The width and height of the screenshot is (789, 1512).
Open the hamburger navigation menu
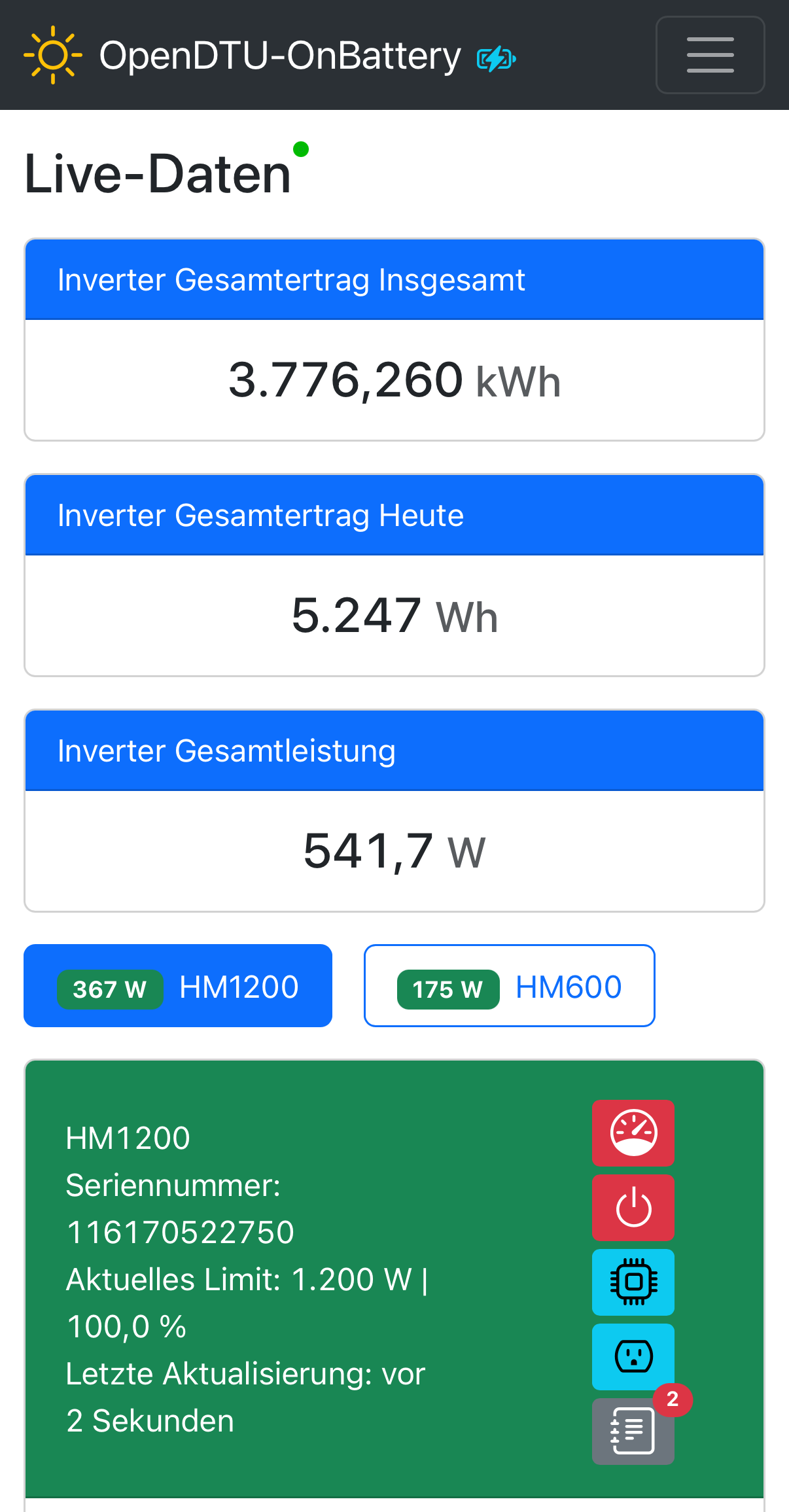click(710, 55)
